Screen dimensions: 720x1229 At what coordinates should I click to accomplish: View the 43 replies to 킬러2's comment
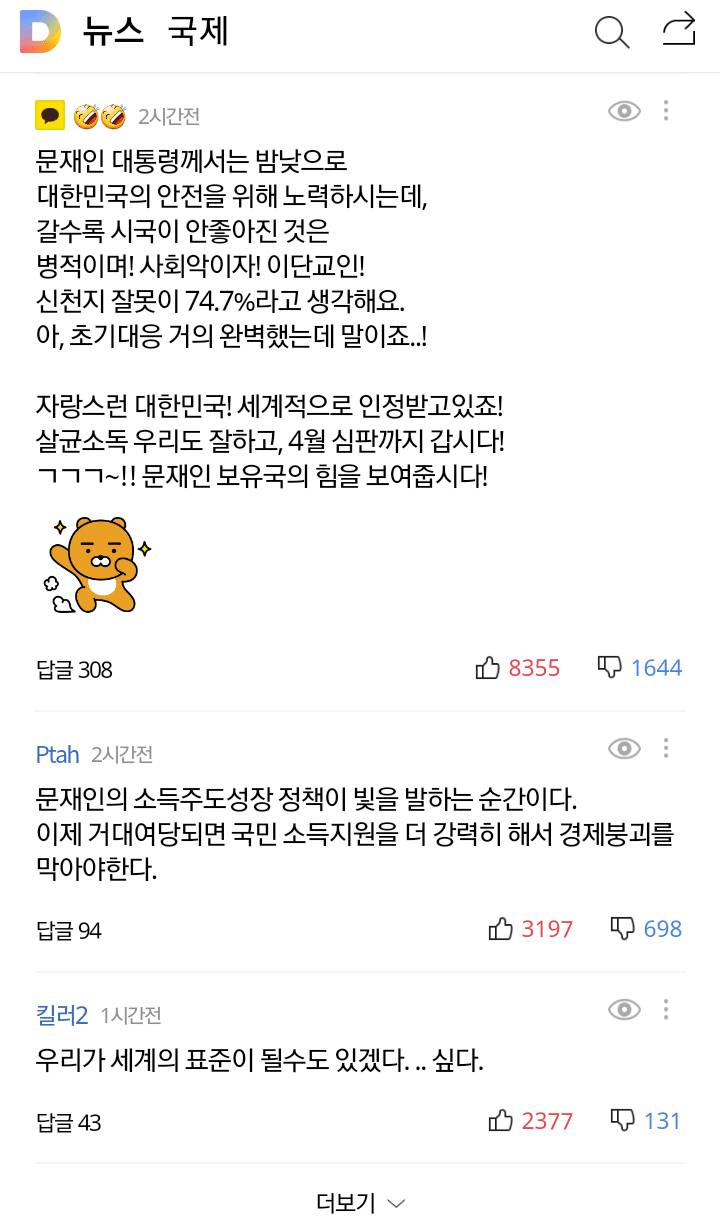click(69, 1122)
